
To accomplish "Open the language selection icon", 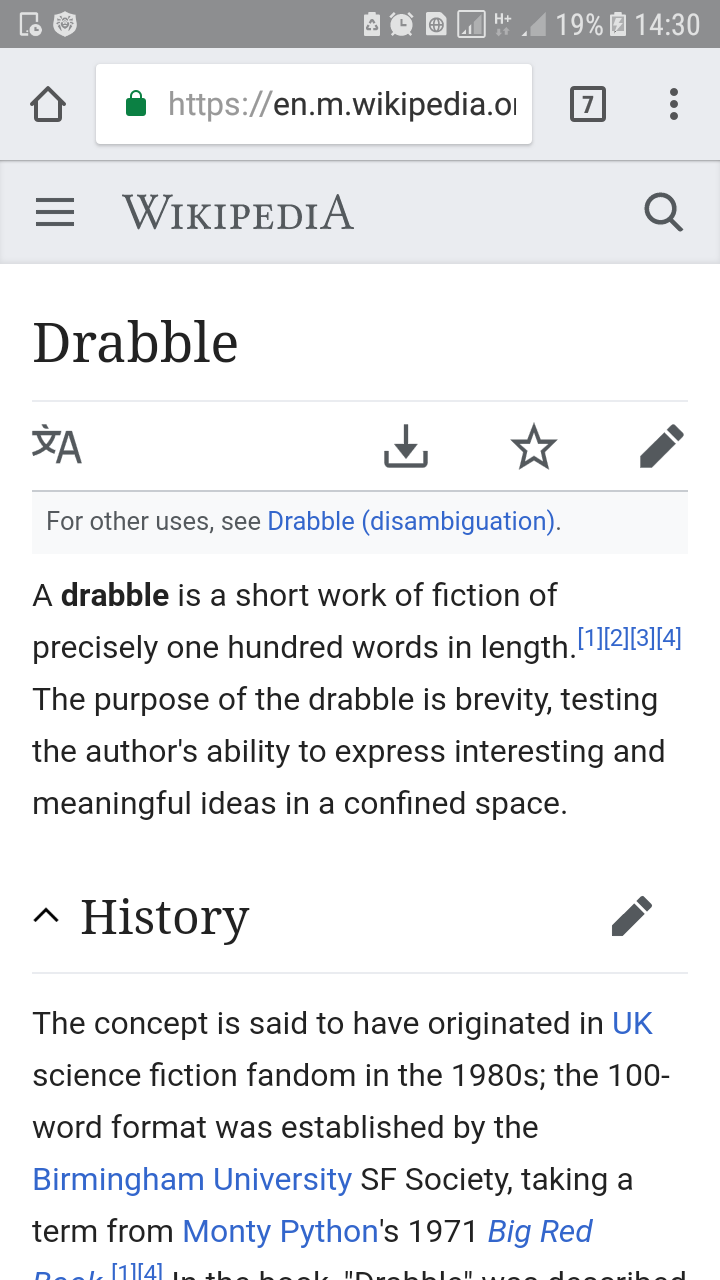I will [x=57, y=446].
